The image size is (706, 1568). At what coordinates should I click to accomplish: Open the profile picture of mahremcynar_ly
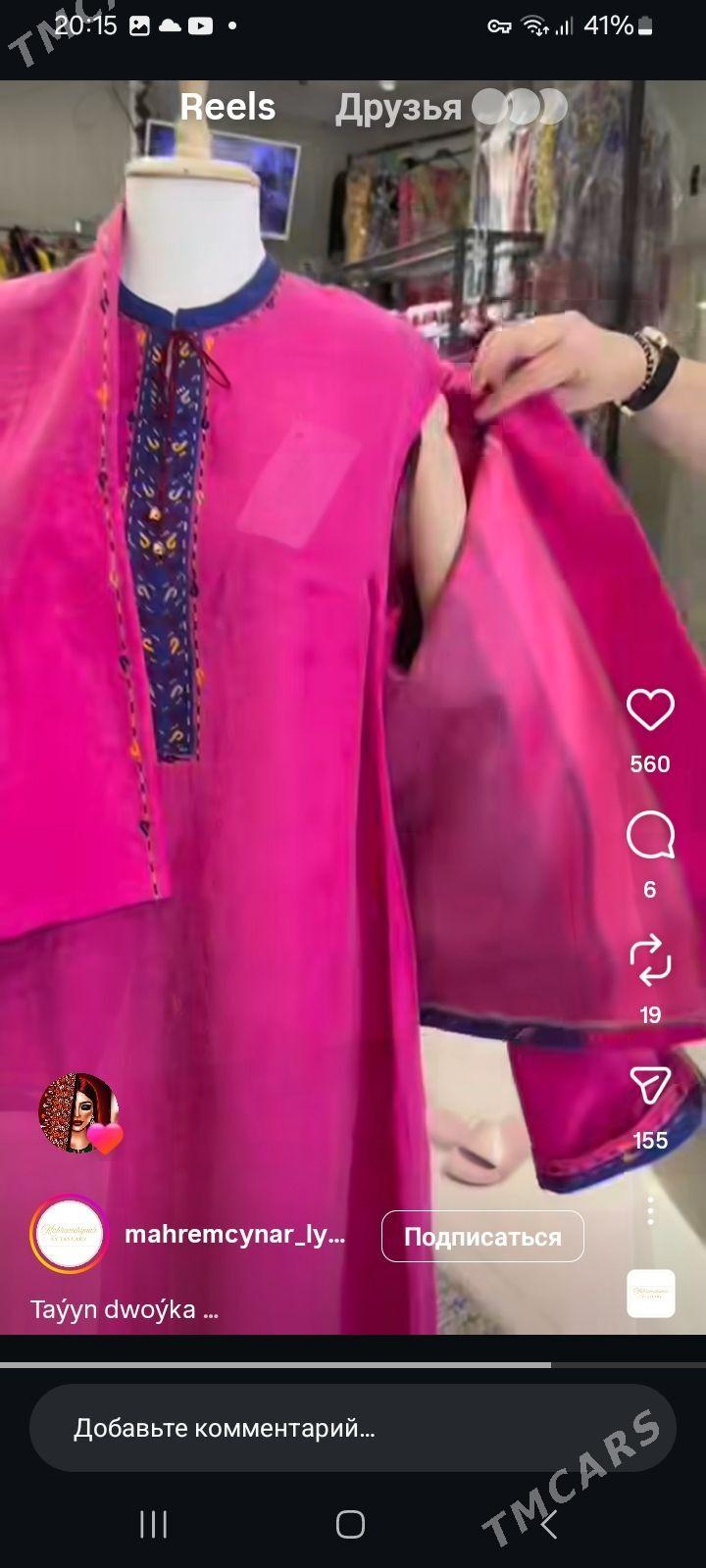click(68, 1236)
